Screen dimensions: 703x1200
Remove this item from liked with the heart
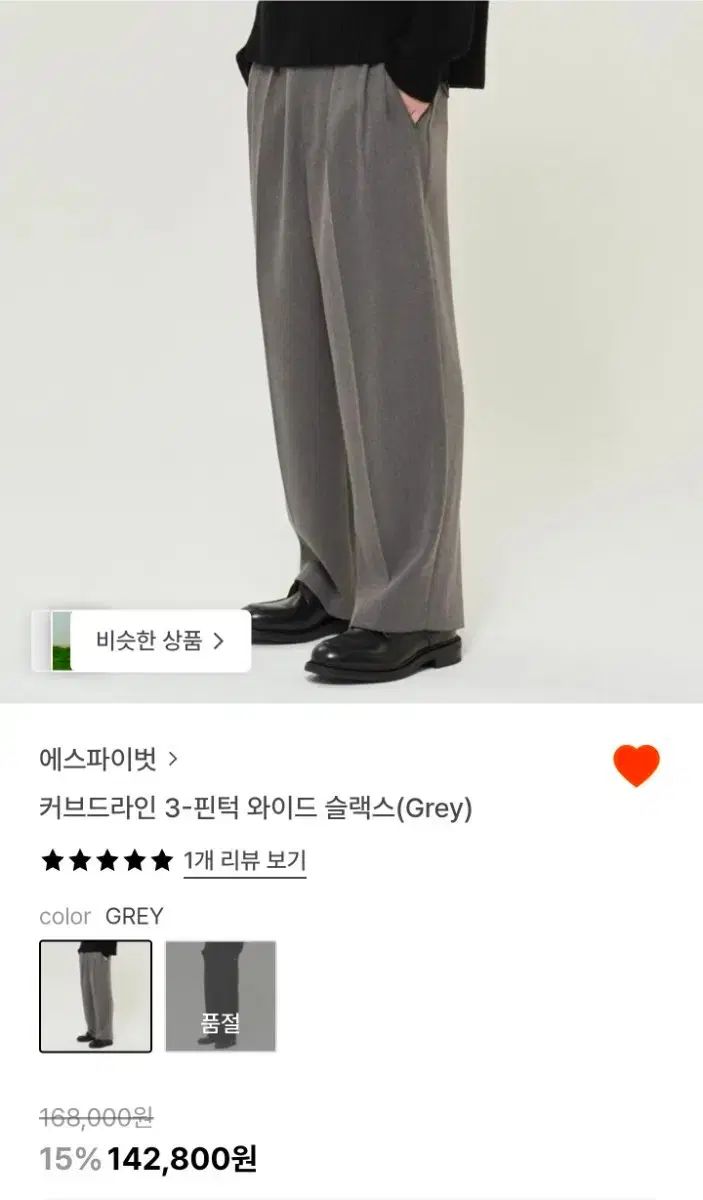click(636, 766)
